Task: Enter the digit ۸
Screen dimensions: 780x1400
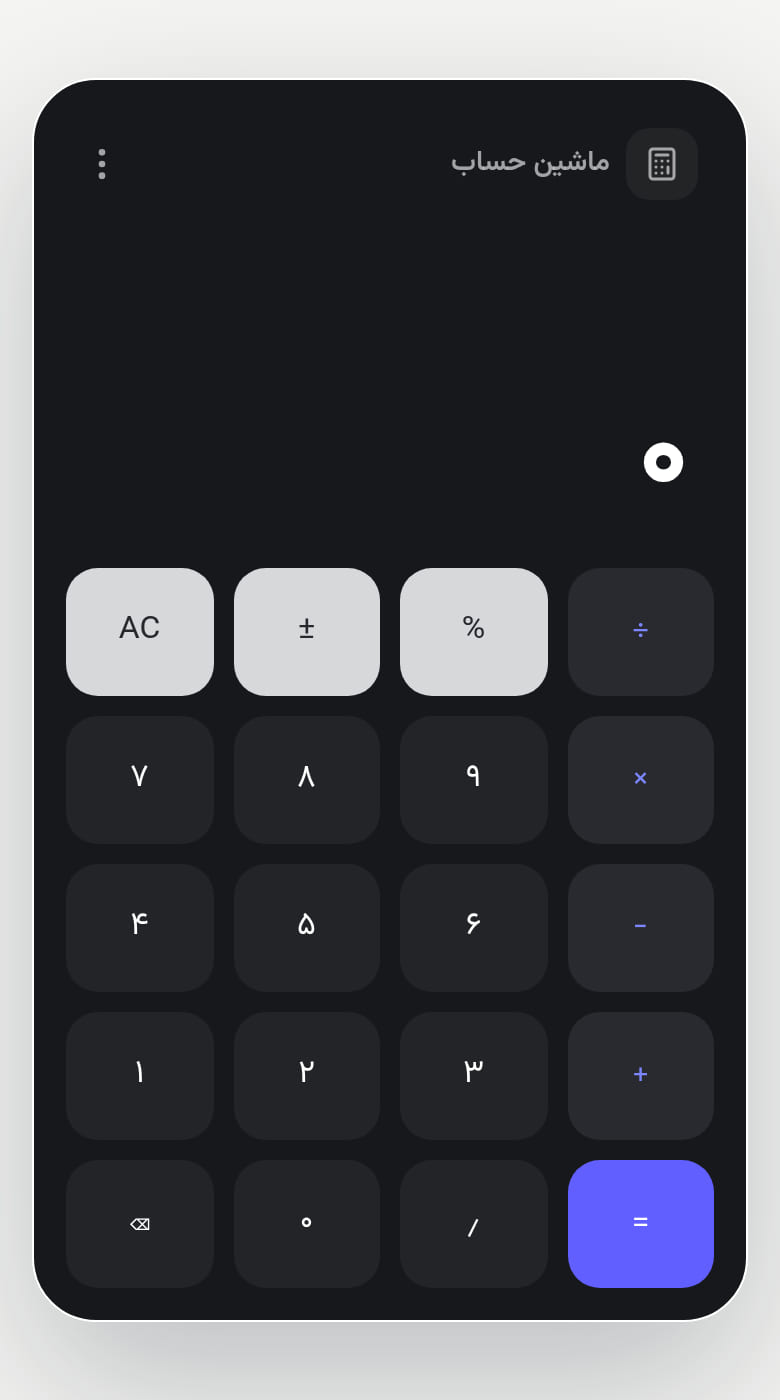Action: (x=307, y=780)
